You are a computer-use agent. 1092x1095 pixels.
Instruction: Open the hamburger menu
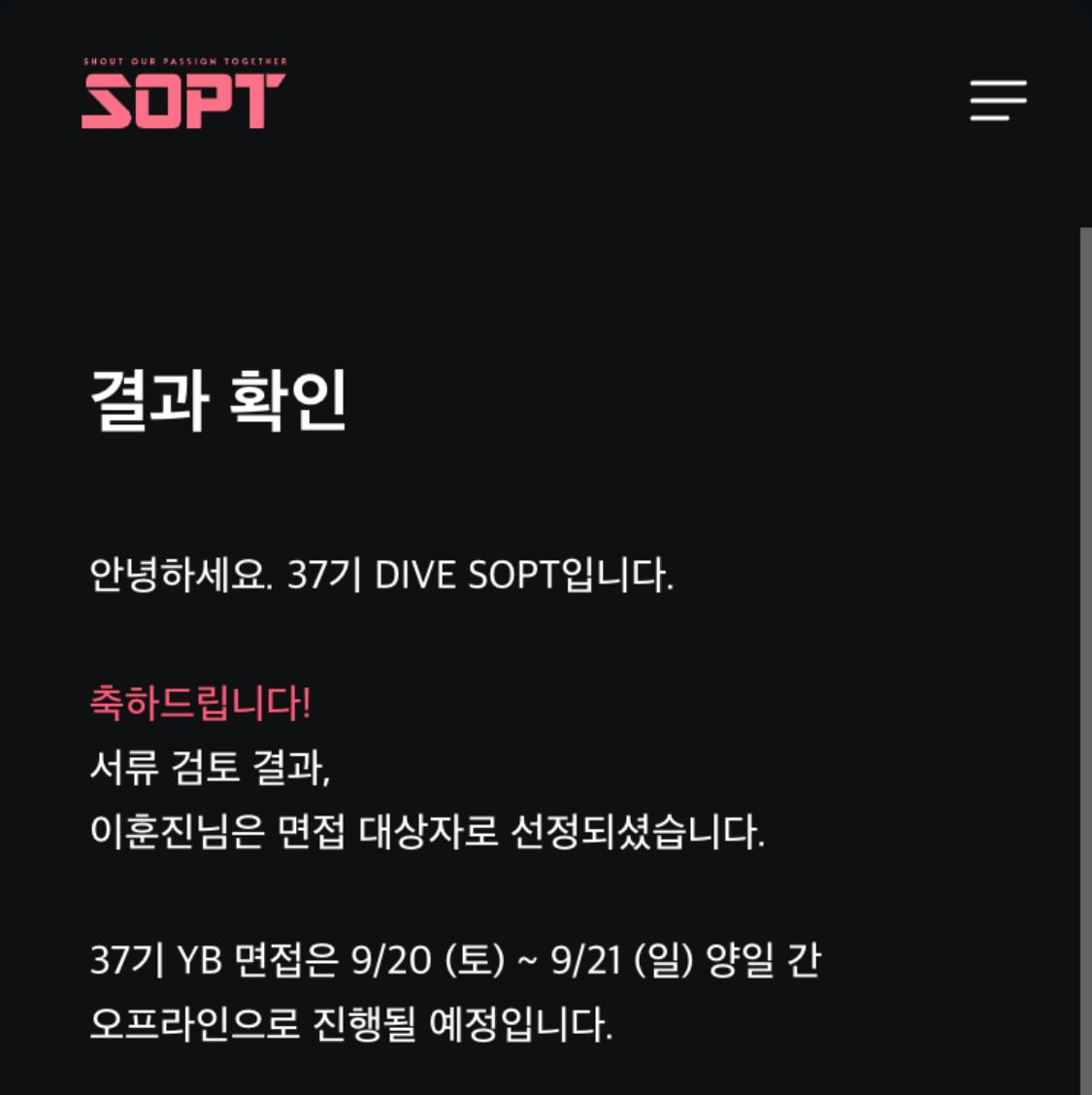tap(998, 101)
